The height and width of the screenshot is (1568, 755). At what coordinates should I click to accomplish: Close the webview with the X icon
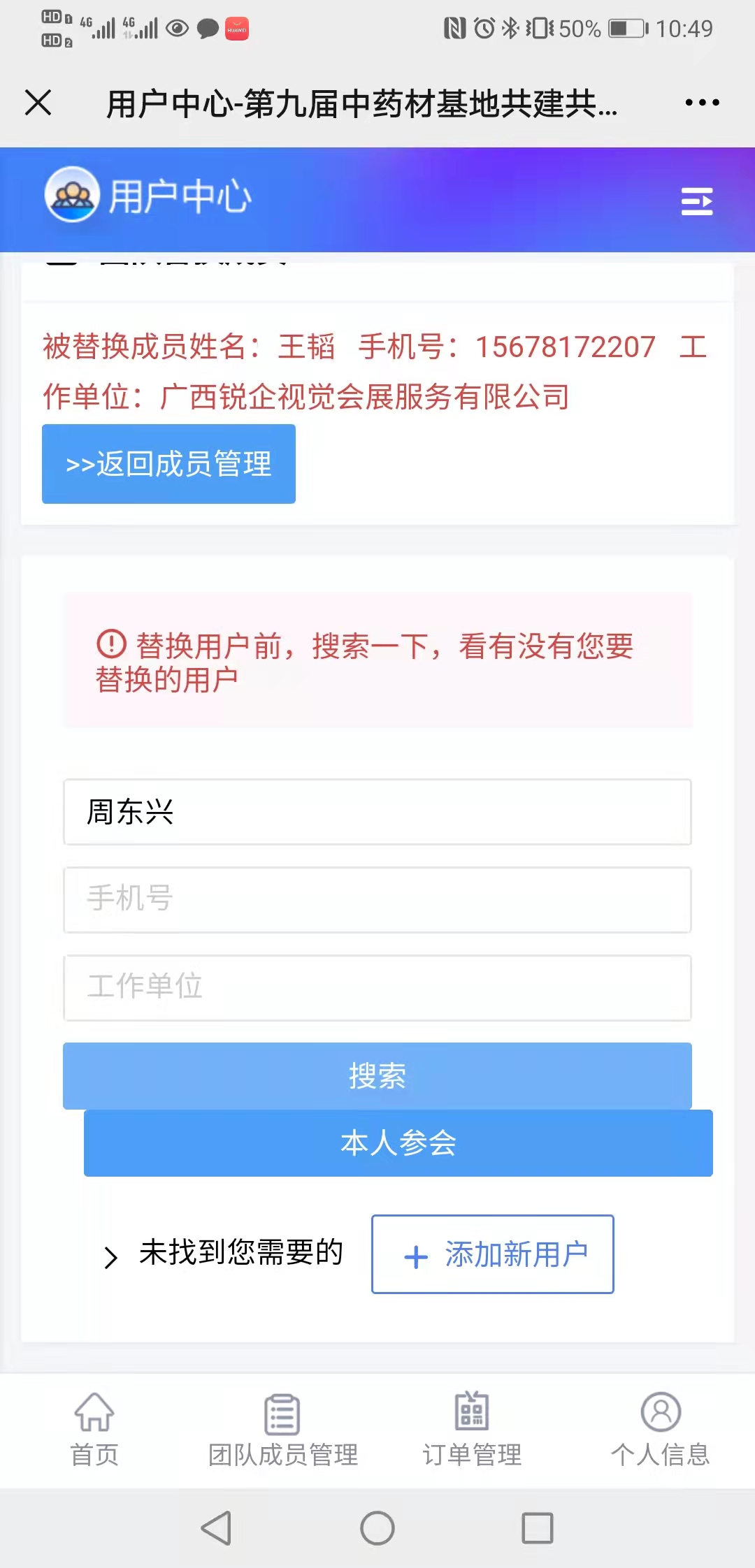38,103
